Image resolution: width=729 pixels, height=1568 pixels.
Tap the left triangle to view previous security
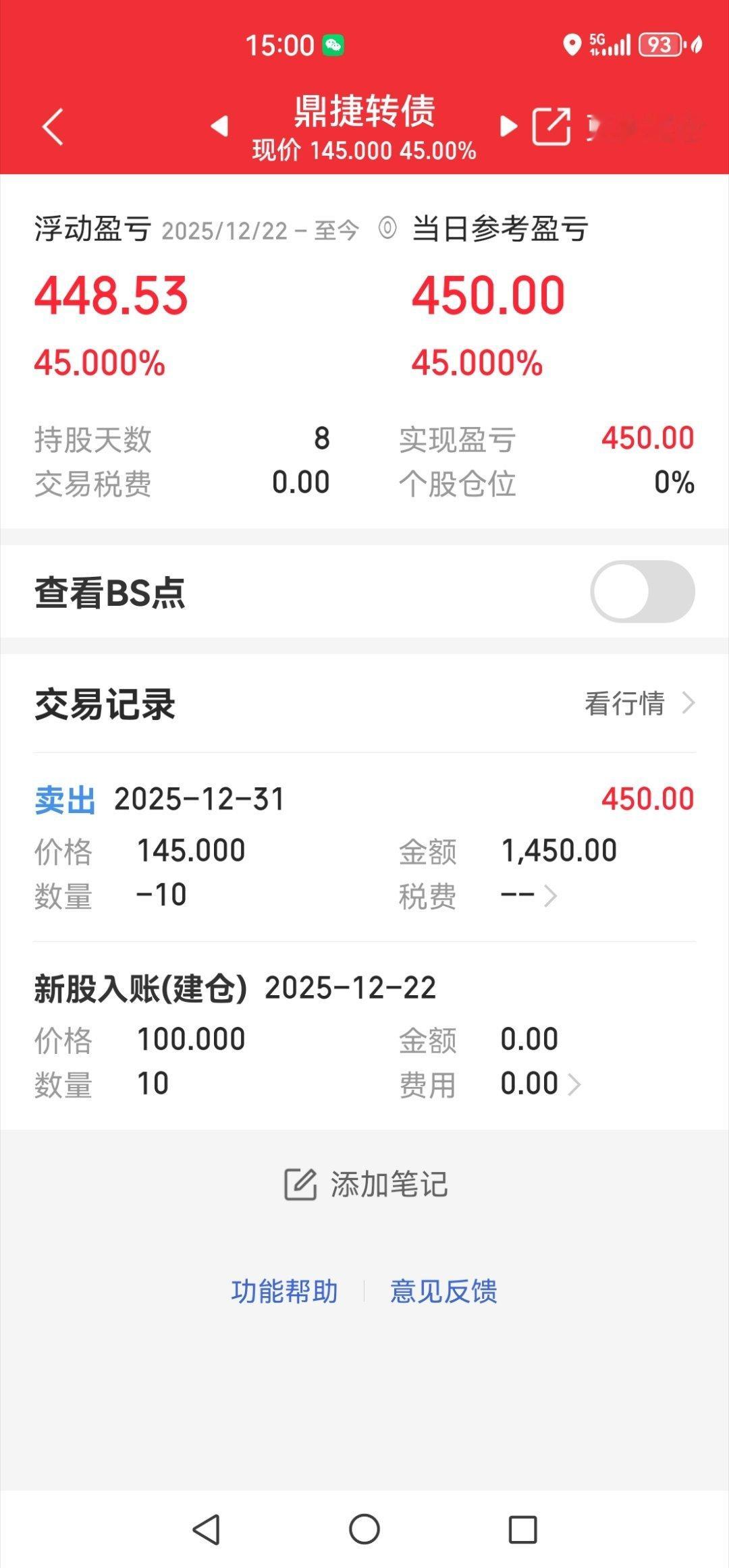[221, 127]
